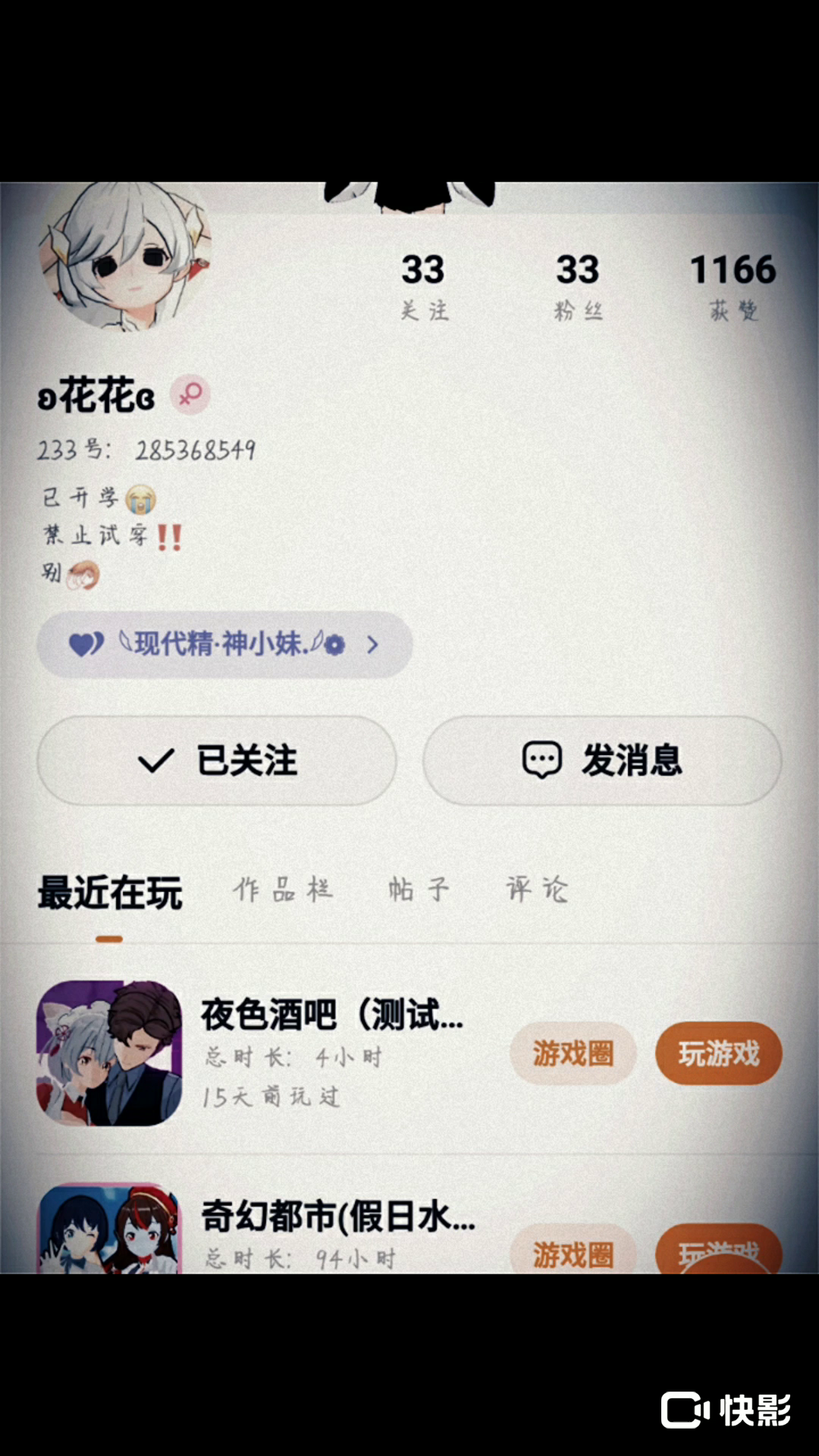
Task: Switch to the 评论 tab
Action: (537, 890)
